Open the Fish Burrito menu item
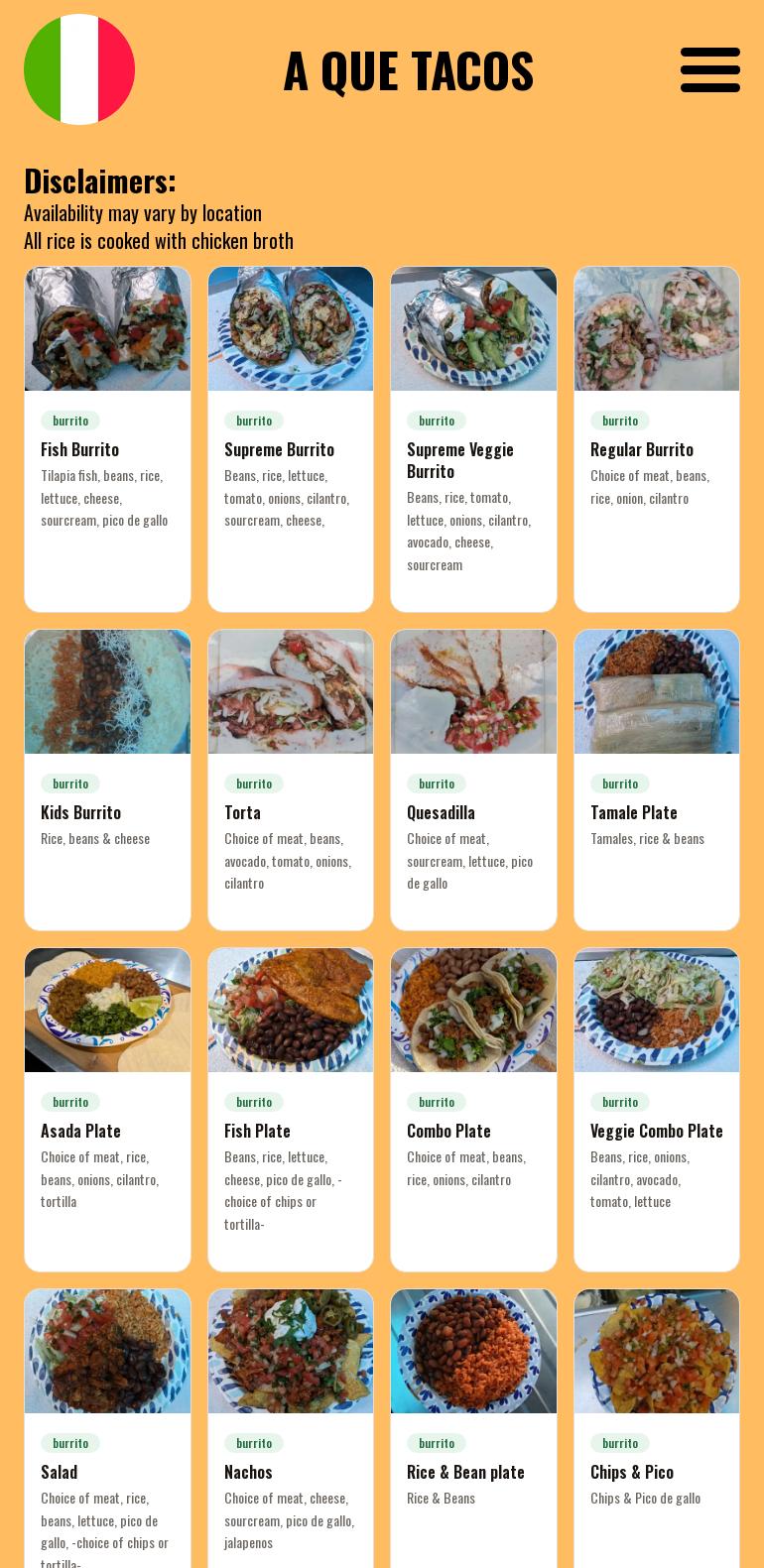 pos(80,448)
